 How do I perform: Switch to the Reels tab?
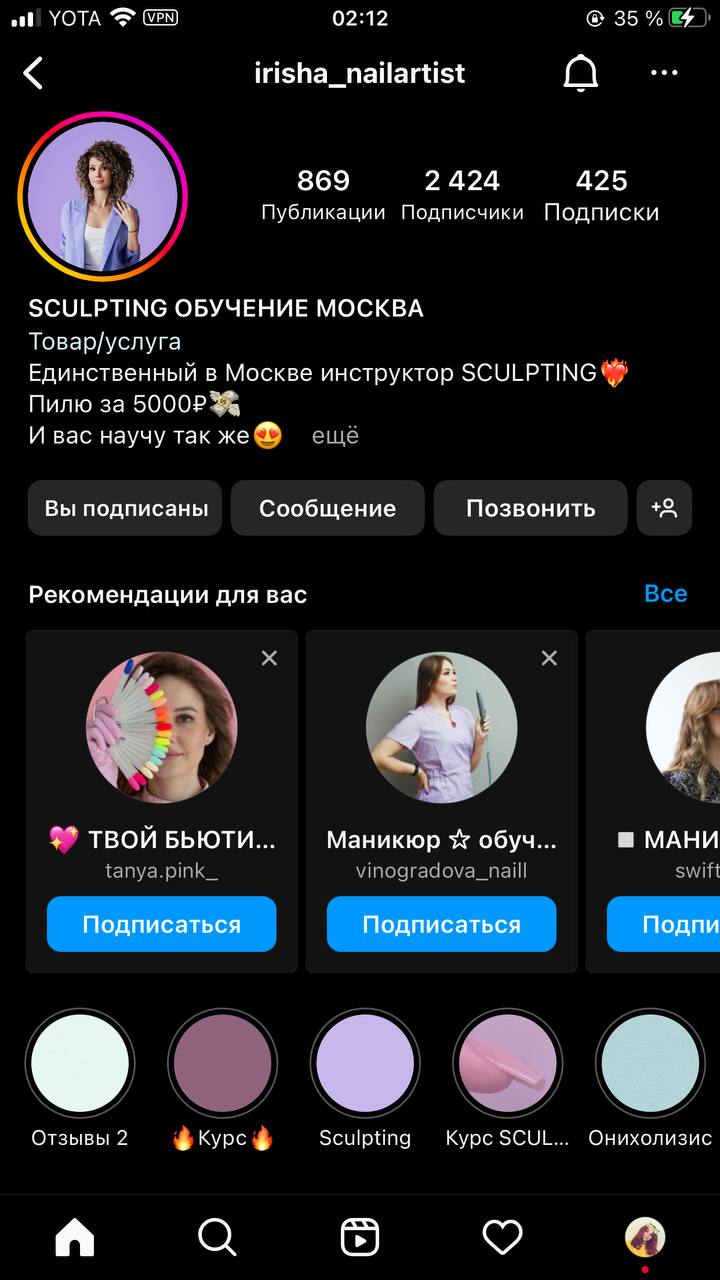point(360,1238)
